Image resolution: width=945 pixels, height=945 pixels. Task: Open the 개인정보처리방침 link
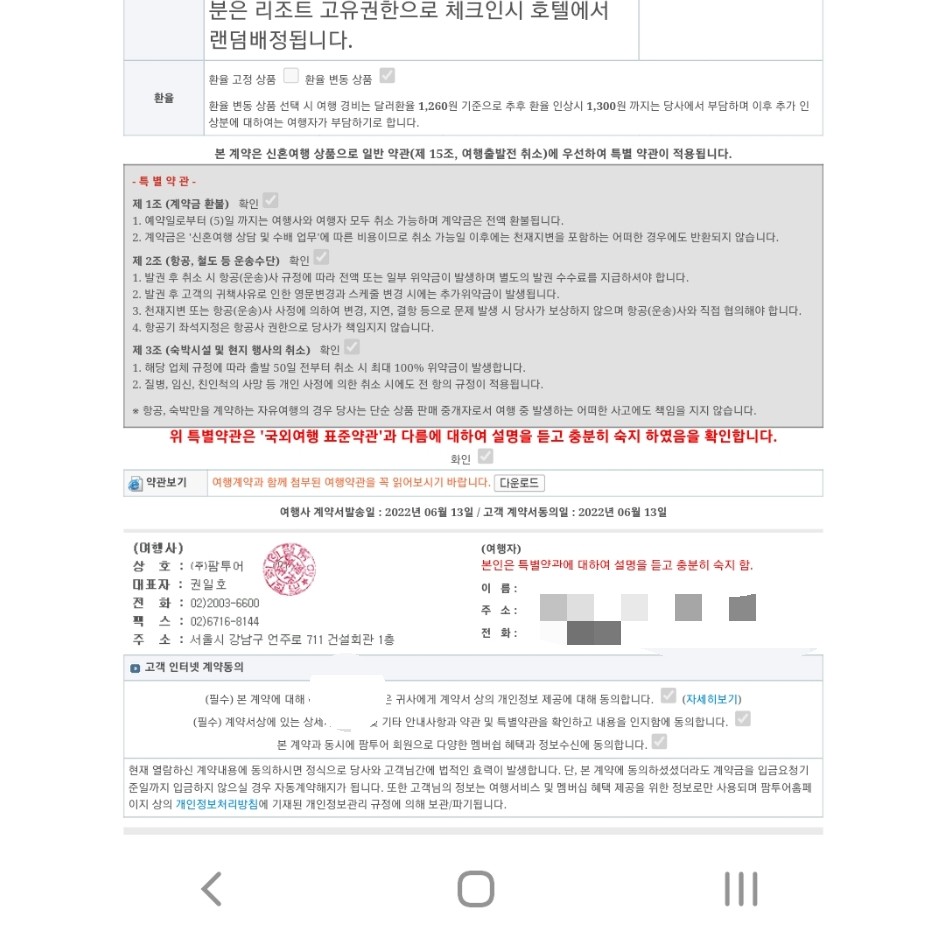tap(217, 804)
